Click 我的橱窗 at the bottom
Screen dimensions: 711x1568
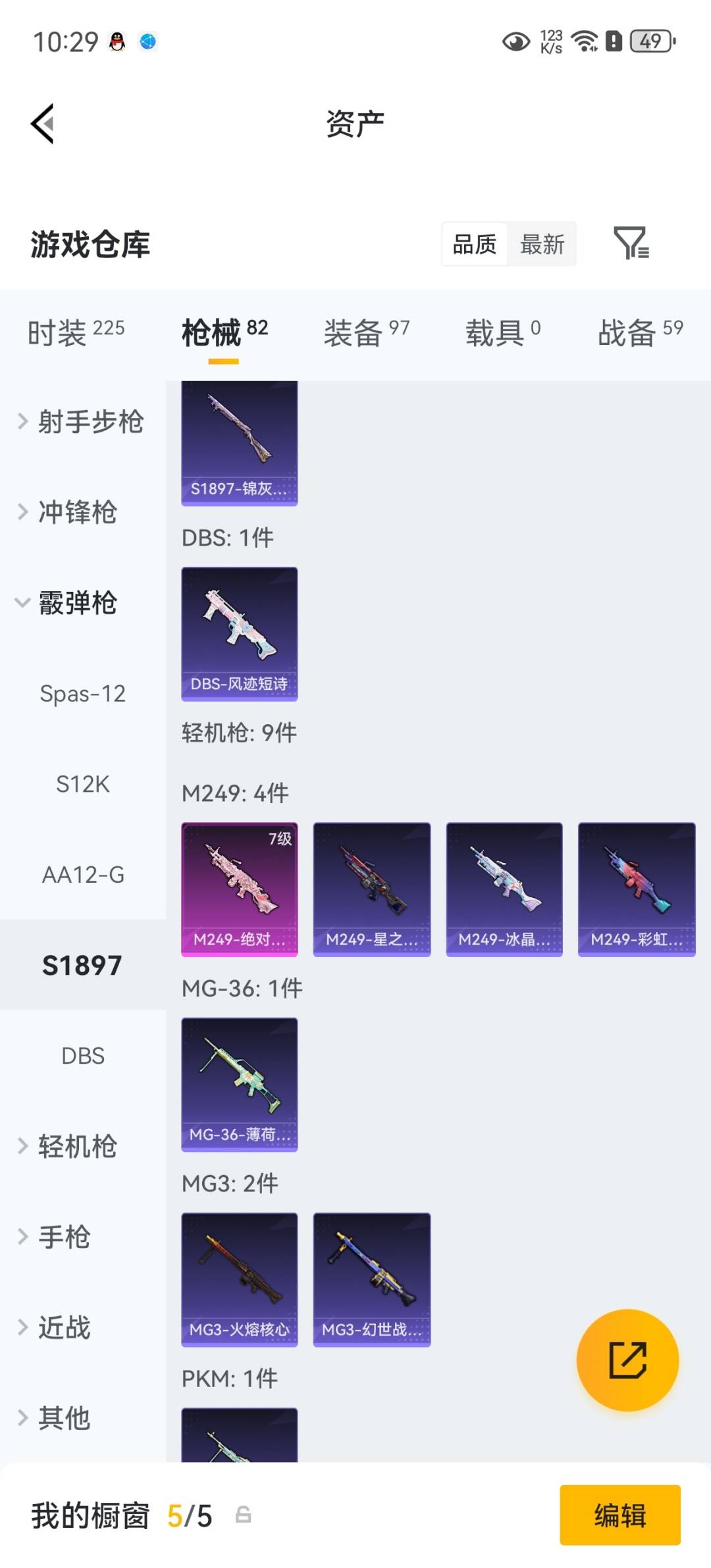coord(89,1512)
